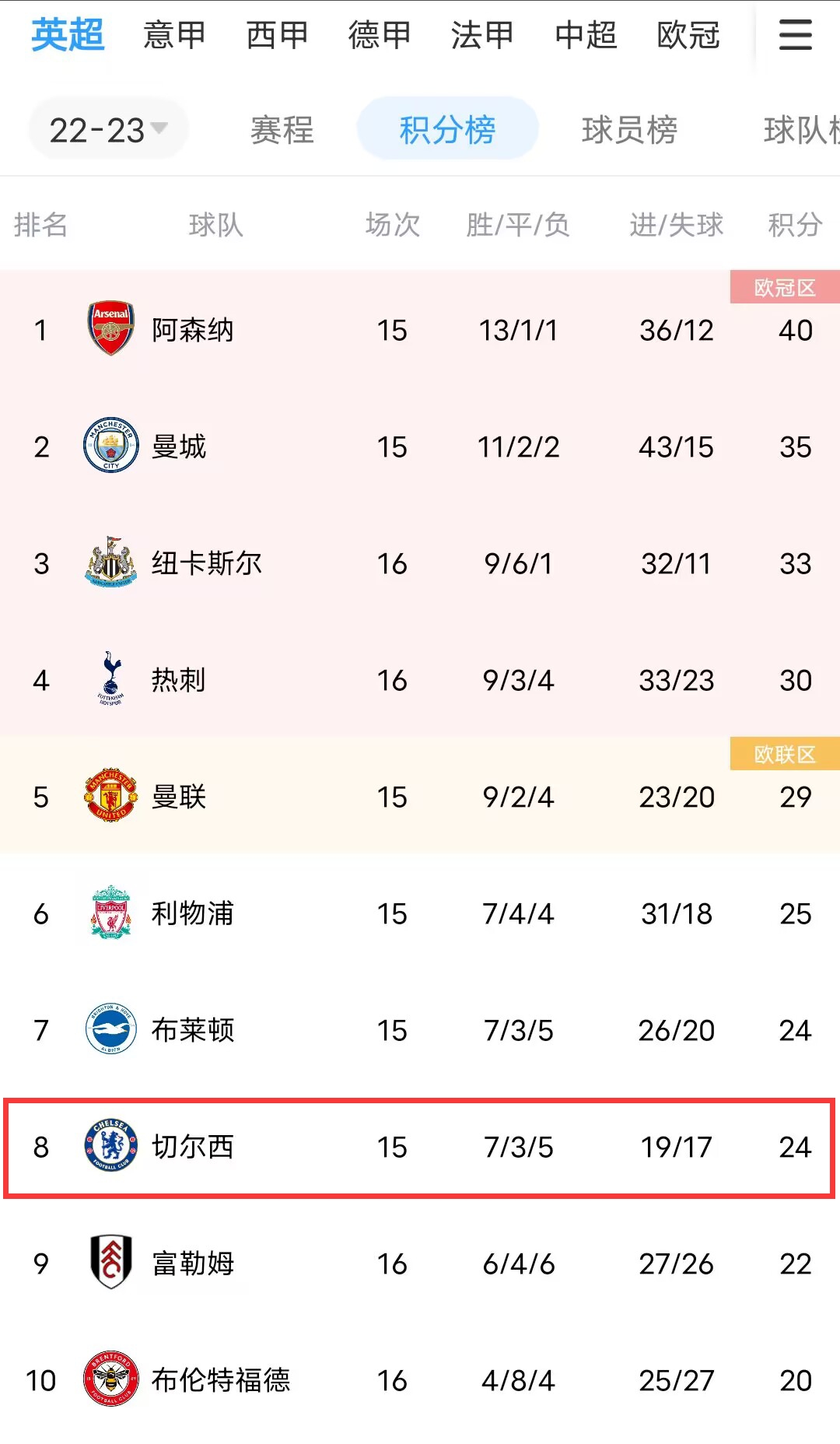
Task: Open the 曼联 team row
Action: (420, 796)
